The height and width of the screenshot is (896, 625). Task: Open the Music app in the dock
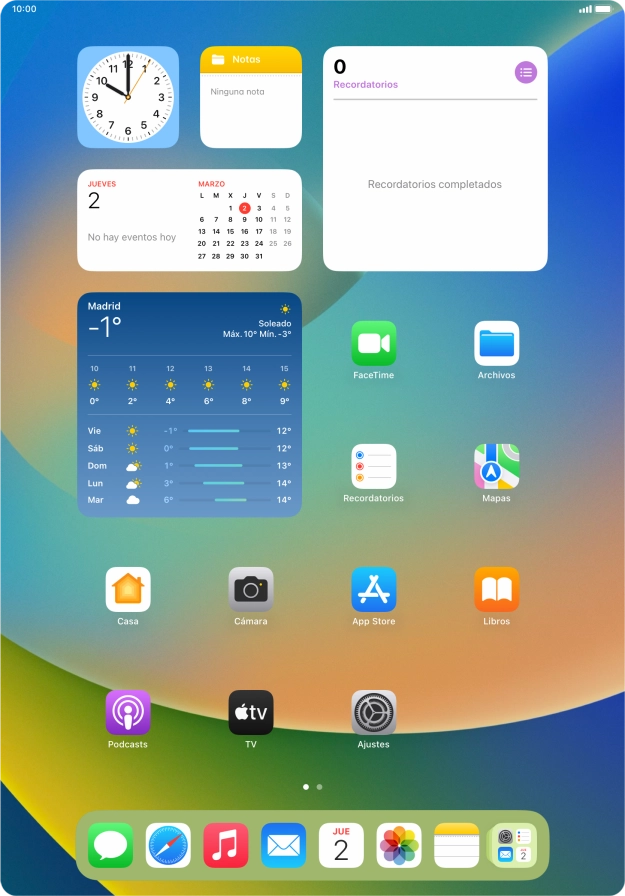coord(226,845)
